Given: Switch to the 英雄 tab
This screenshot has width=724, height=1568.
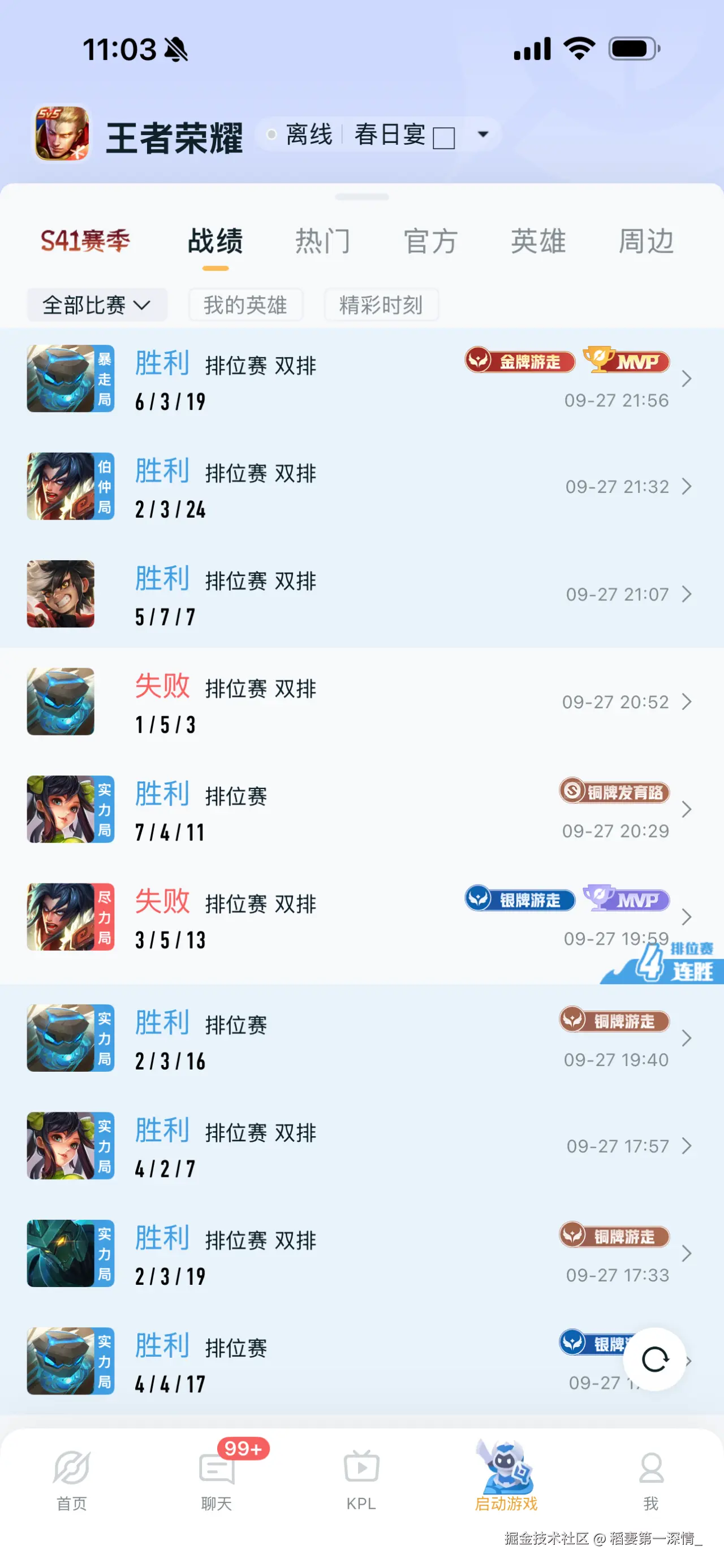Looking at the screenshot, I should click(x=538, y=241).
